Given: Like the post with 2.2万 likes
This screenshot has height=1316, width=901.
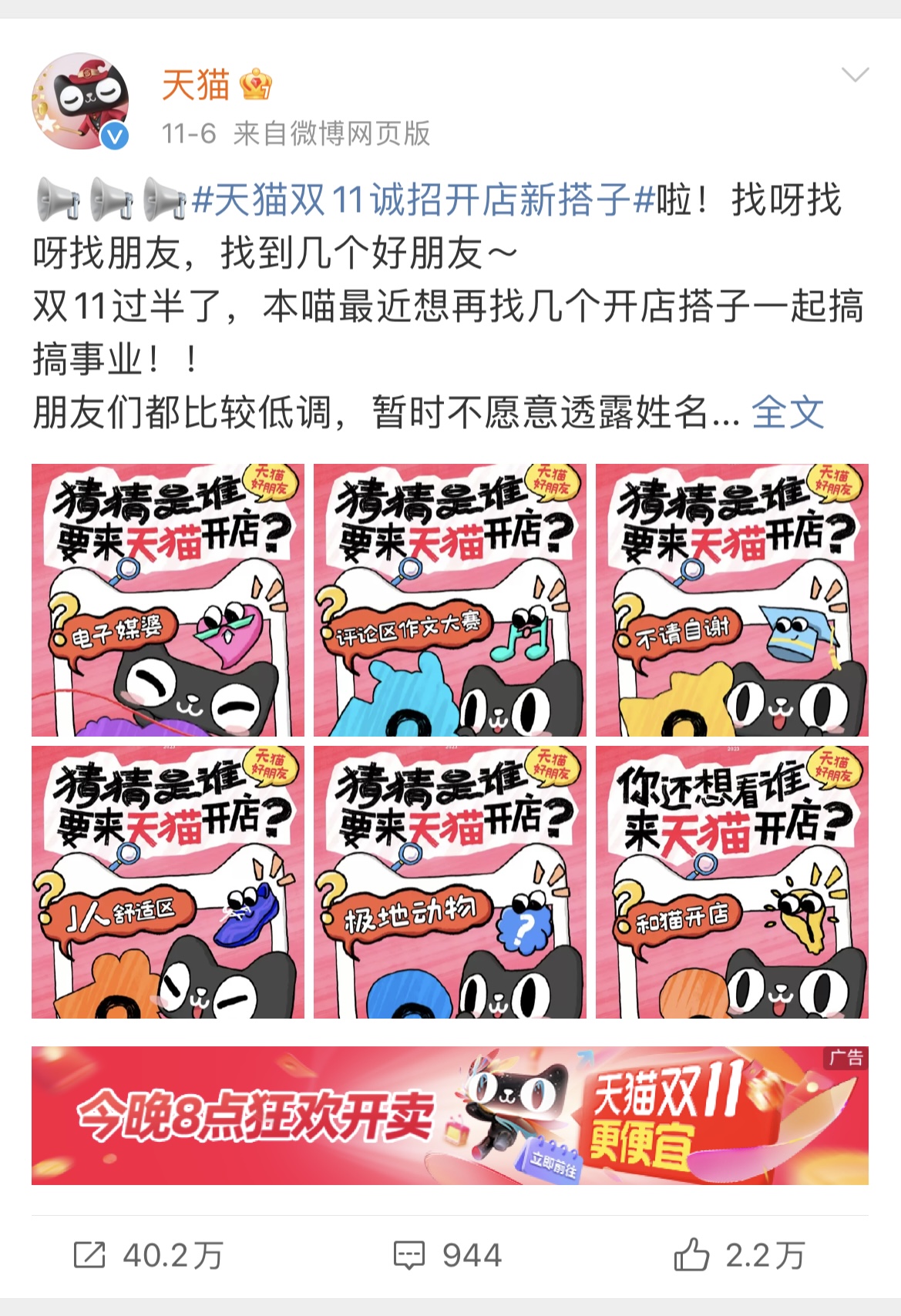Looking at the screenshot, I should click(738, 1255).
